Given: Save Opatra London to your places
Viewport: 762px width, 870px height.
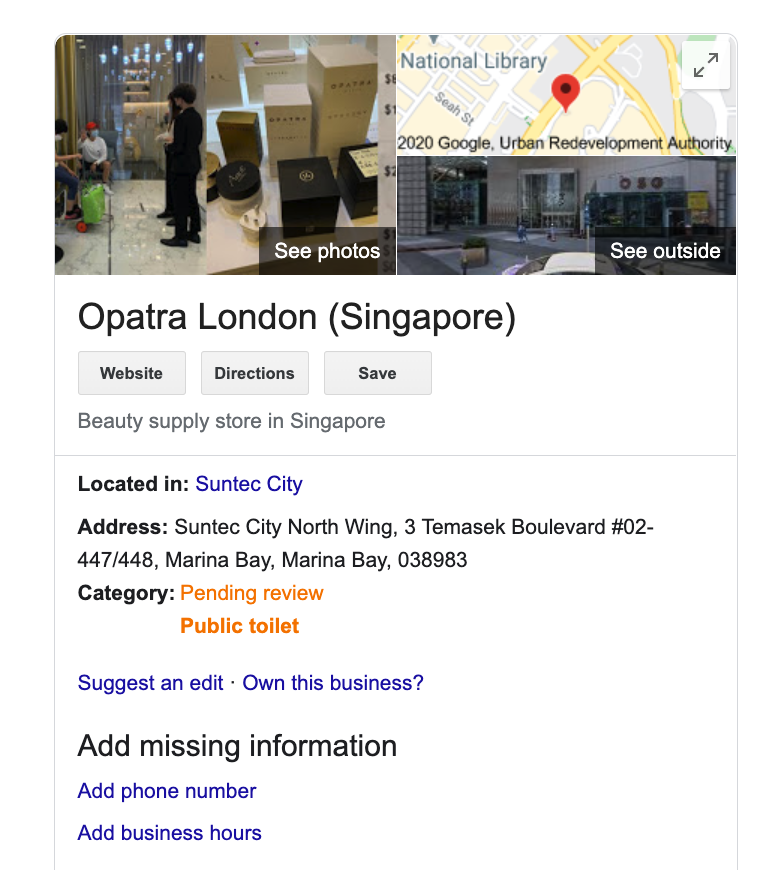Looking at the screenshot, I should pyautogui.click(x=377, y=373).
